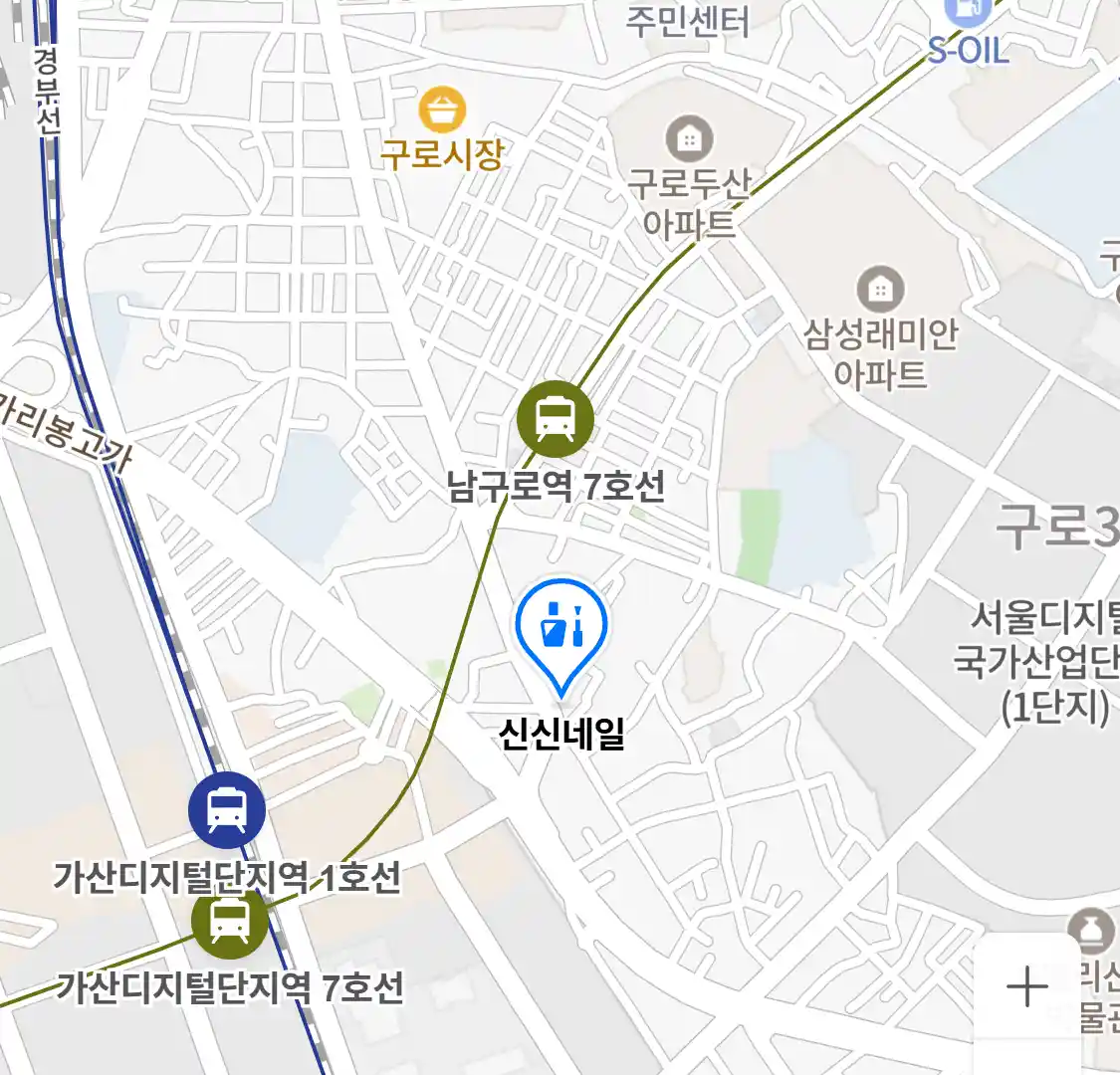The height and width of the screenshot is (1075, 1120).
Task: Zoom in with the plus button
Action: pos(1027,986)
